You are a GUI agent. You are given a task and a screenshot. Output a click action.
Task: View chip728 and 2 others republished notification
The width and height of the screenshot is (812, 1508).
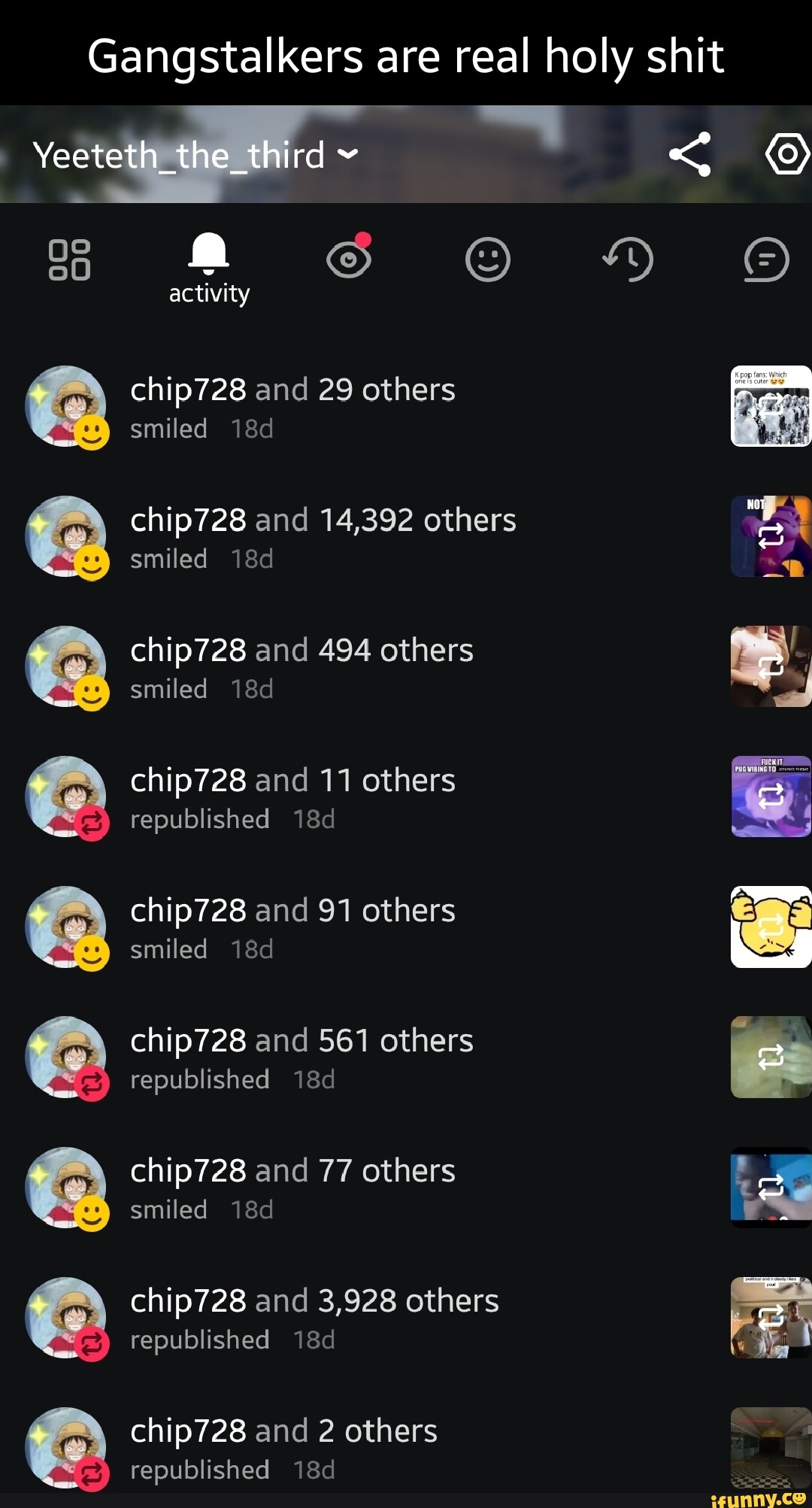pos(283,1448)
